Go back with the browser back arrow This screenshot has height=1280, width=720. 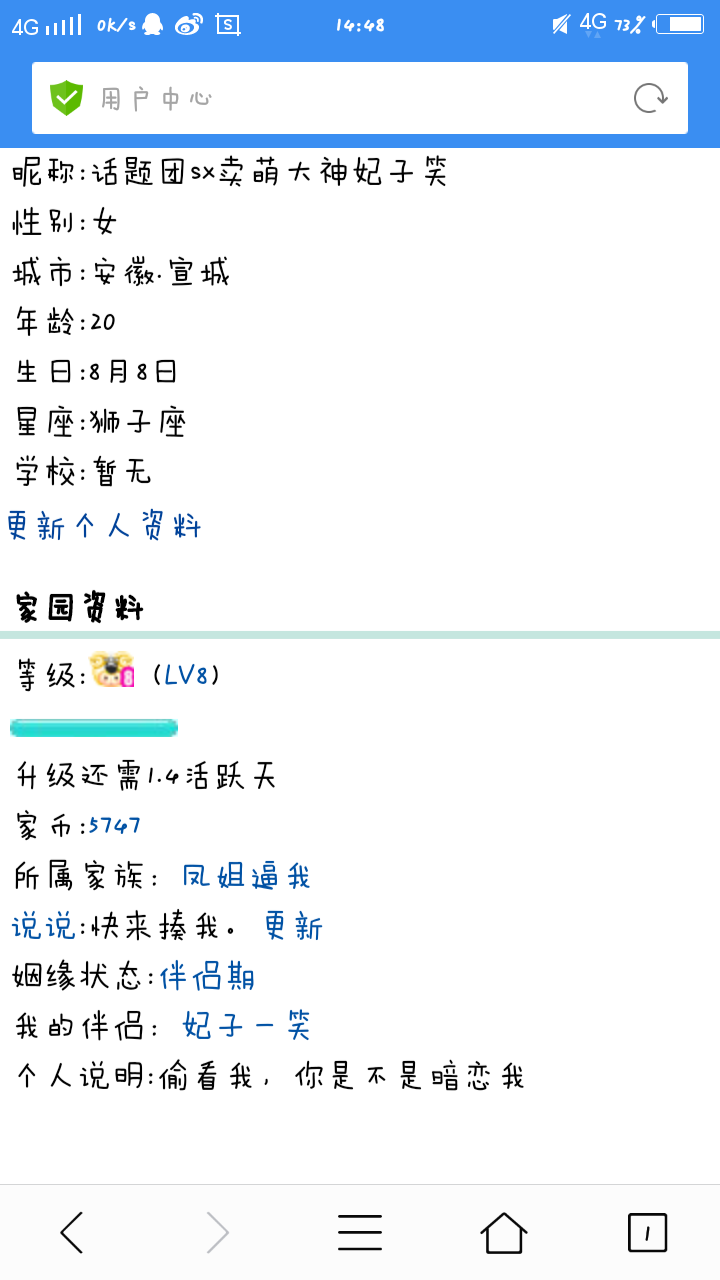click(72, 1232)
